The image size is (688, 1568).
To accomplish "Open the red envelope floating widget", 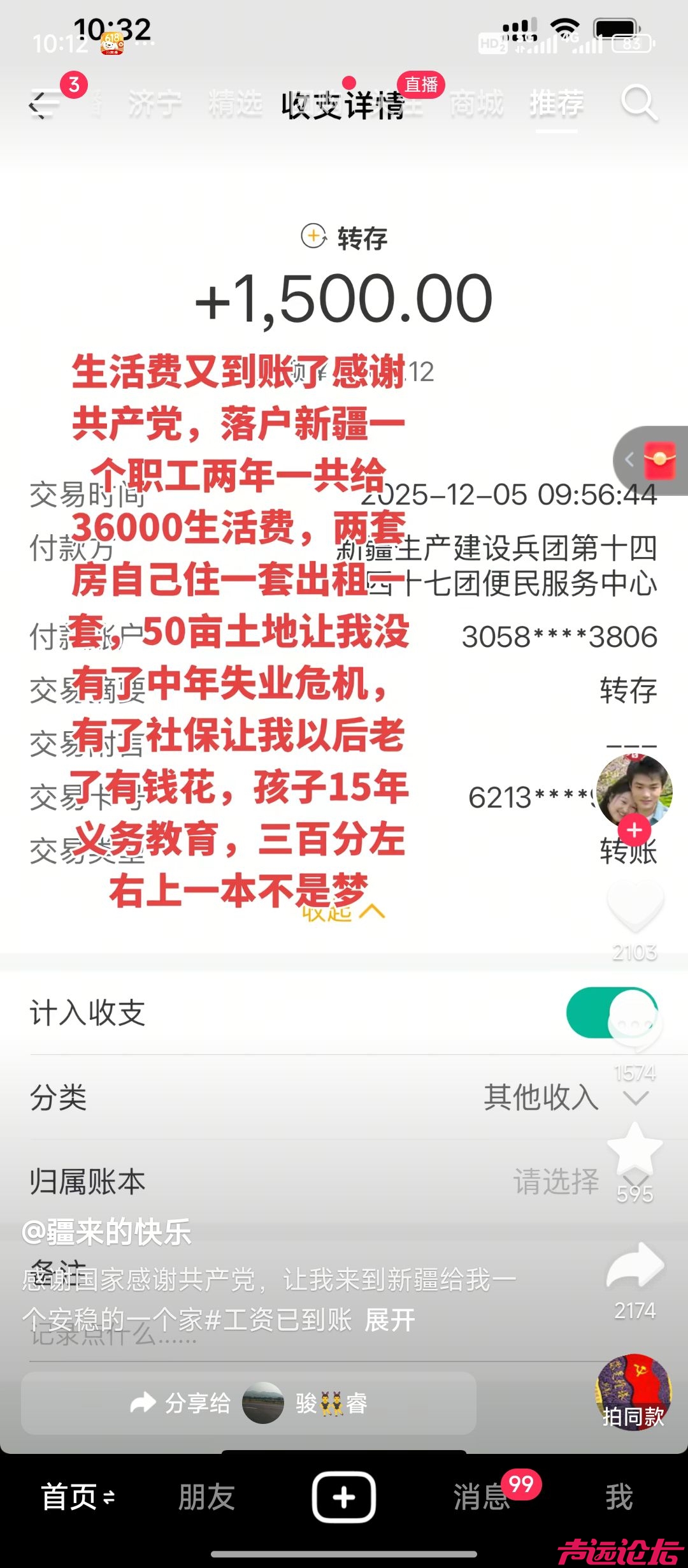I will (x=659, y=460).
